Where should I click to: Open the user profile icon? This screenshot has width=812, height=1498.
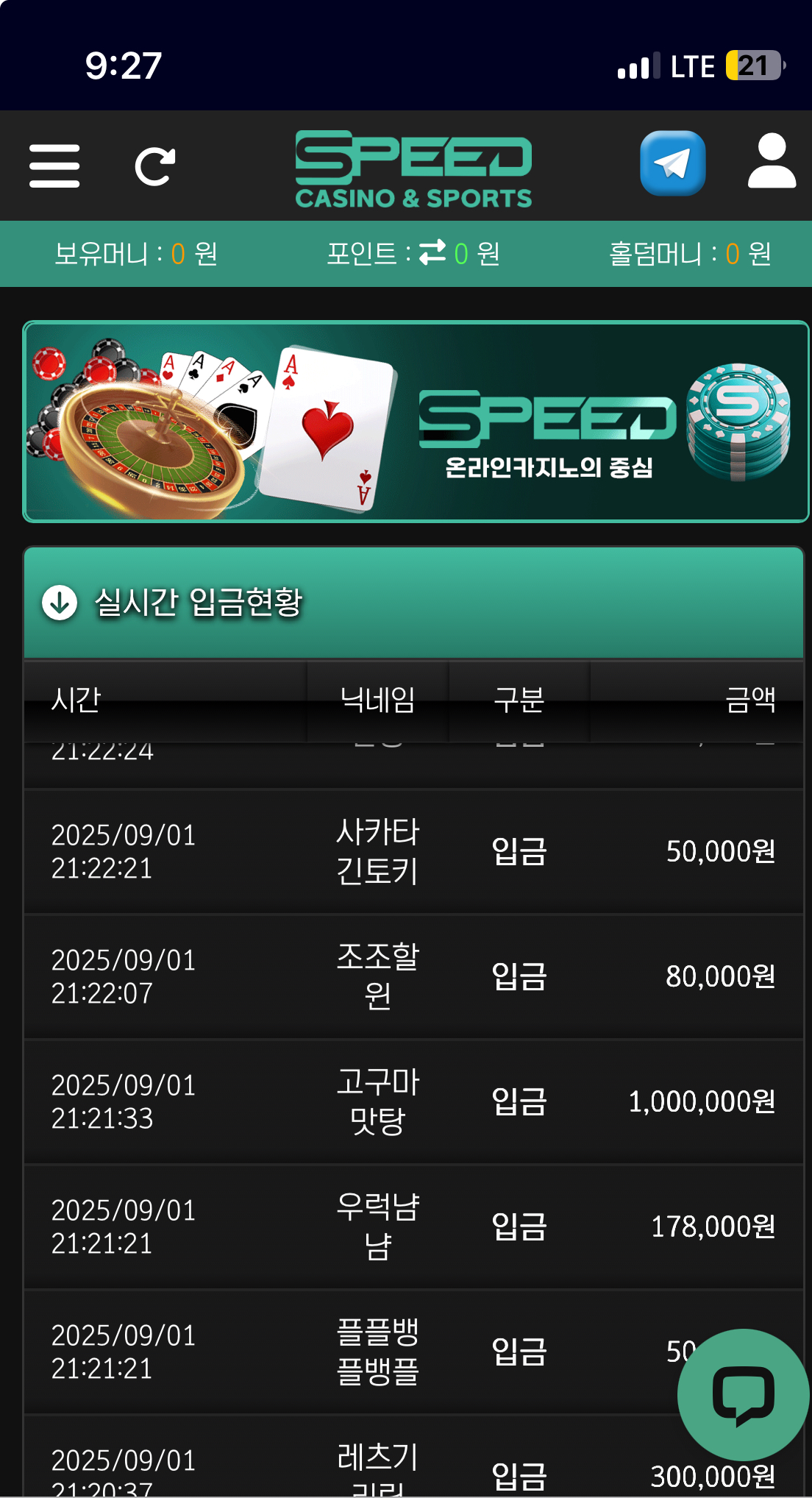pyautogui.click(x=772, y=162)
